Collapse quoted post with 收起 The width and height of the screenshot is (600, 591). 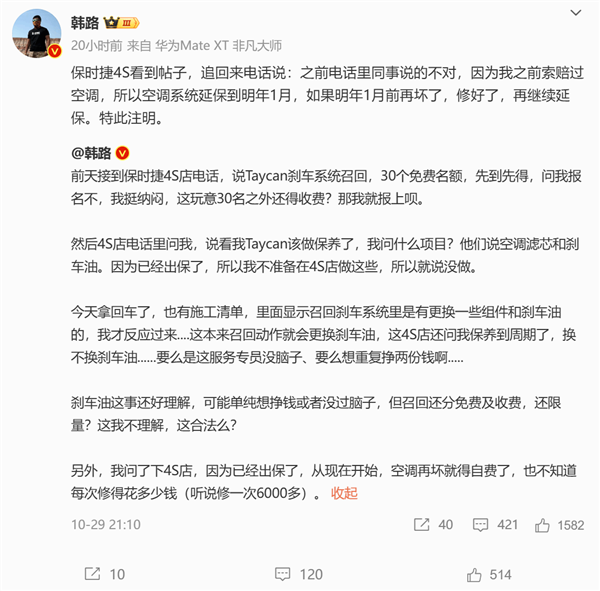click(x=343, y=493)
